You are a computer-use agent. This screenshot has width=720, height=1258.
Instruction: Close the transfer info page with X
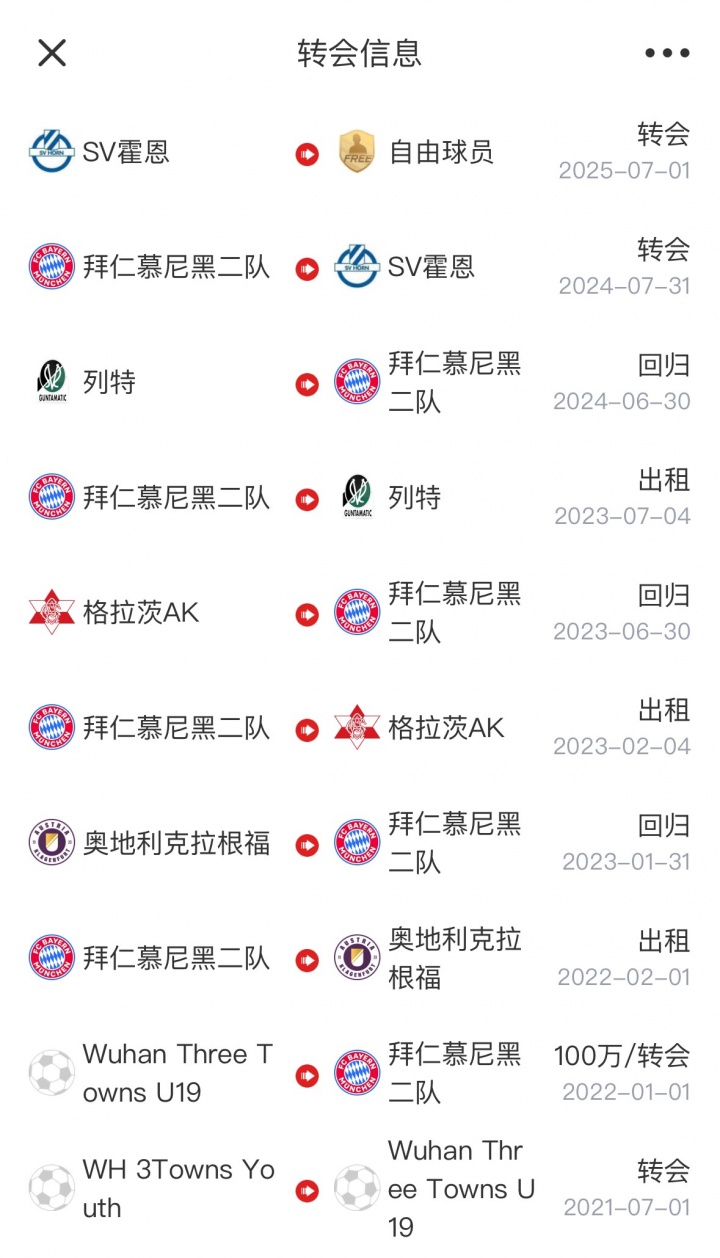(x=51, y=52)
